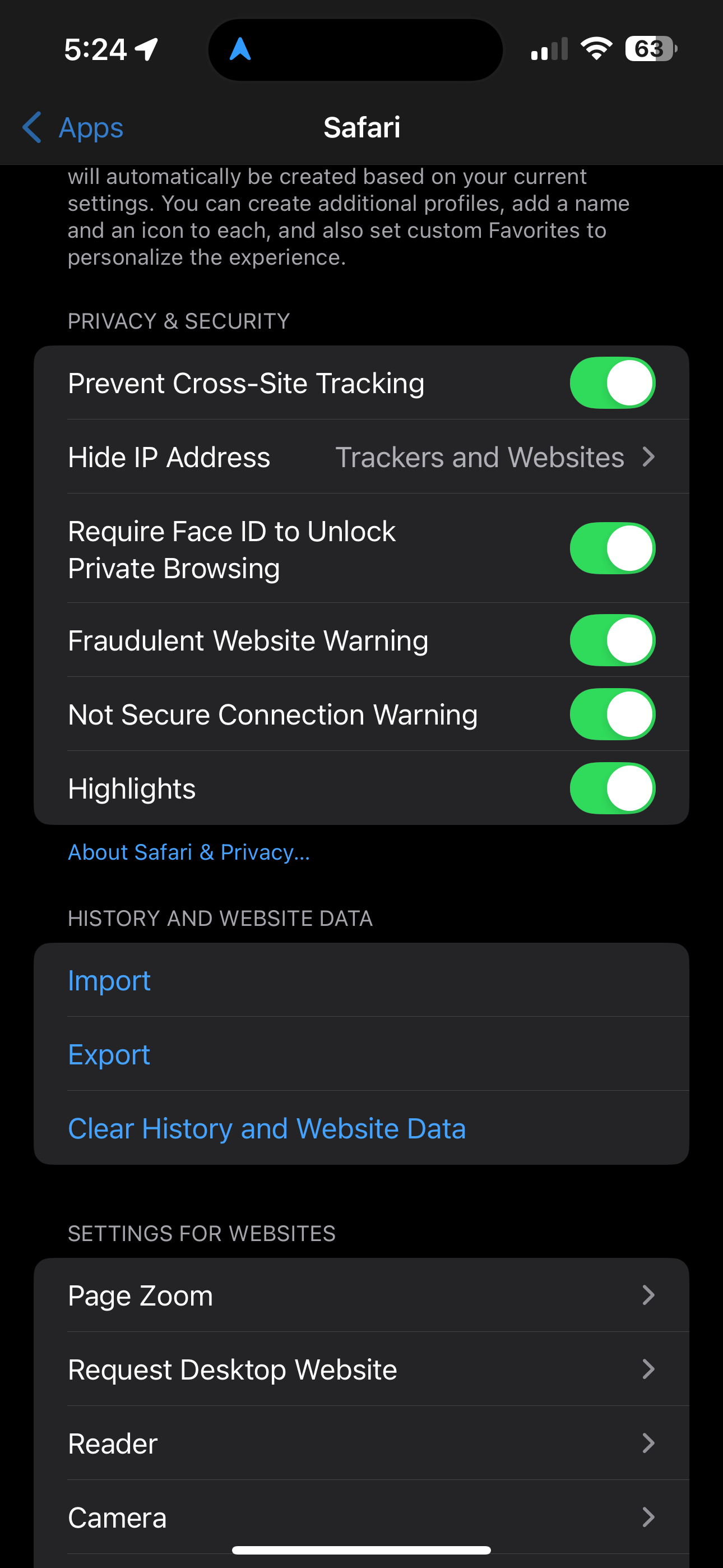Open About Safari & Privacy link
Viewport: 723px width, 1568px height.
coord(189,852)
